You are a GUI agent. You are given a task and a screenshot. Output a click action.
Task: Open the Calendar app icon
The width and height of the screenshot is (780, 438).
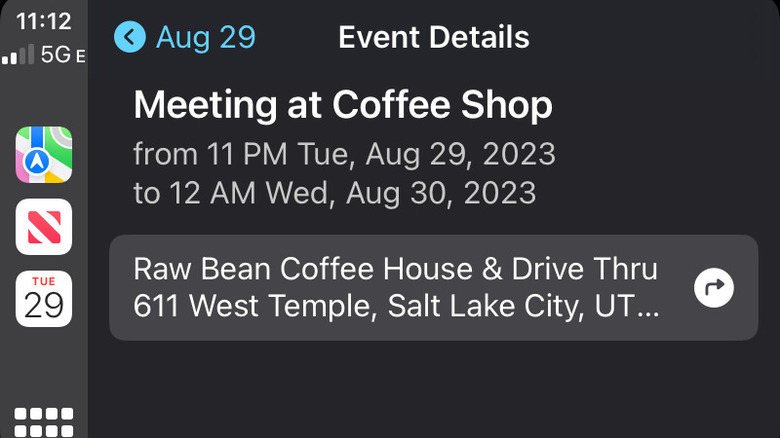coord(44,298)
